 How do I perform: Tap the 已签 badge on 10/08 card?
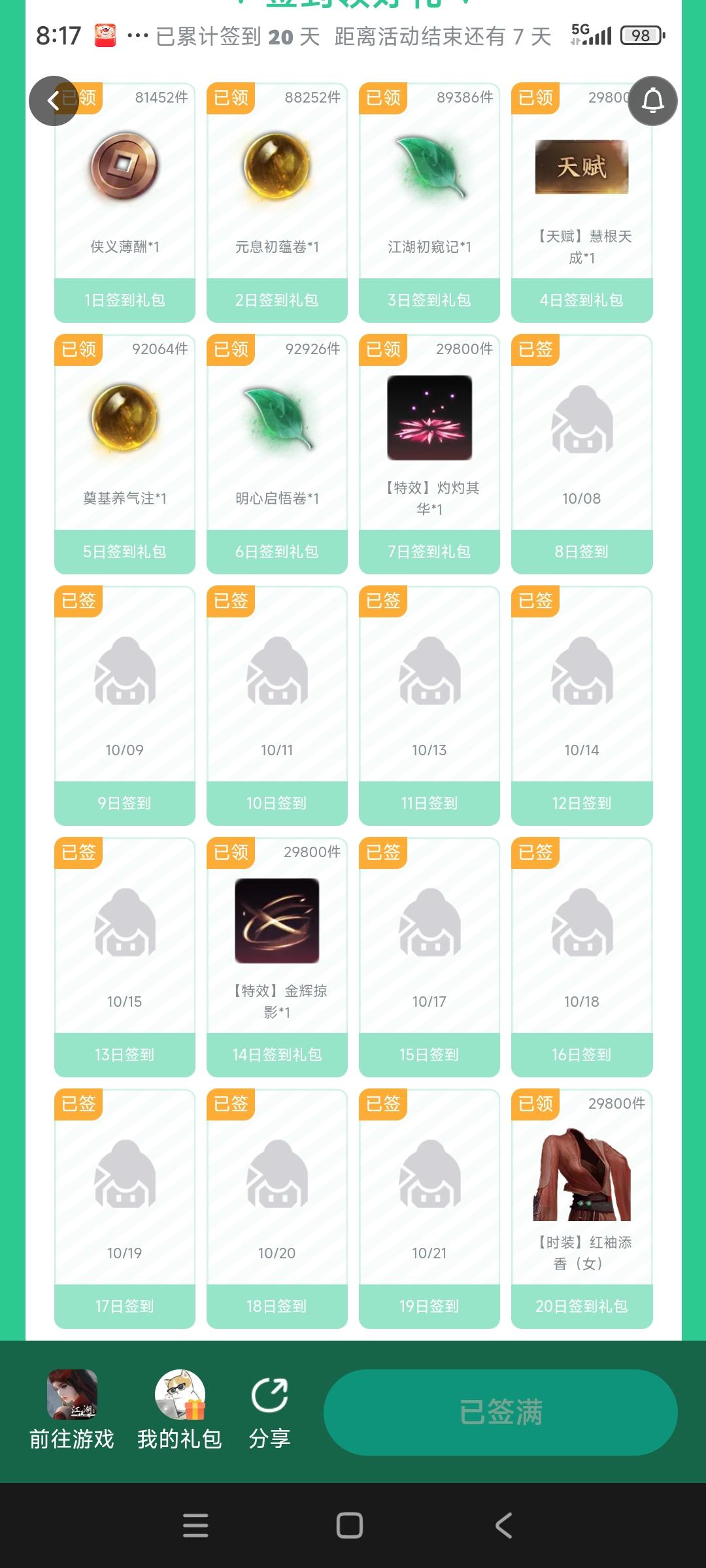535,350
